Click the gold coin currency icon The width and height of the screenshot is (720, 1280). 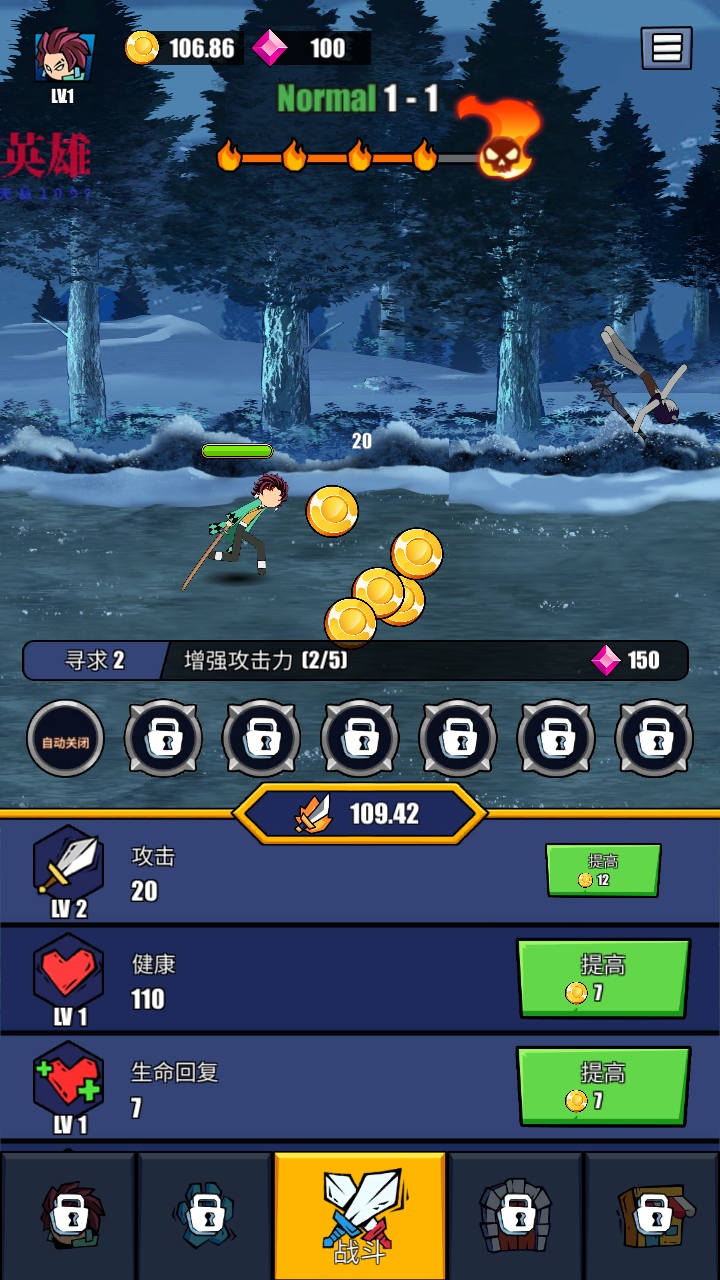point(139,46)
